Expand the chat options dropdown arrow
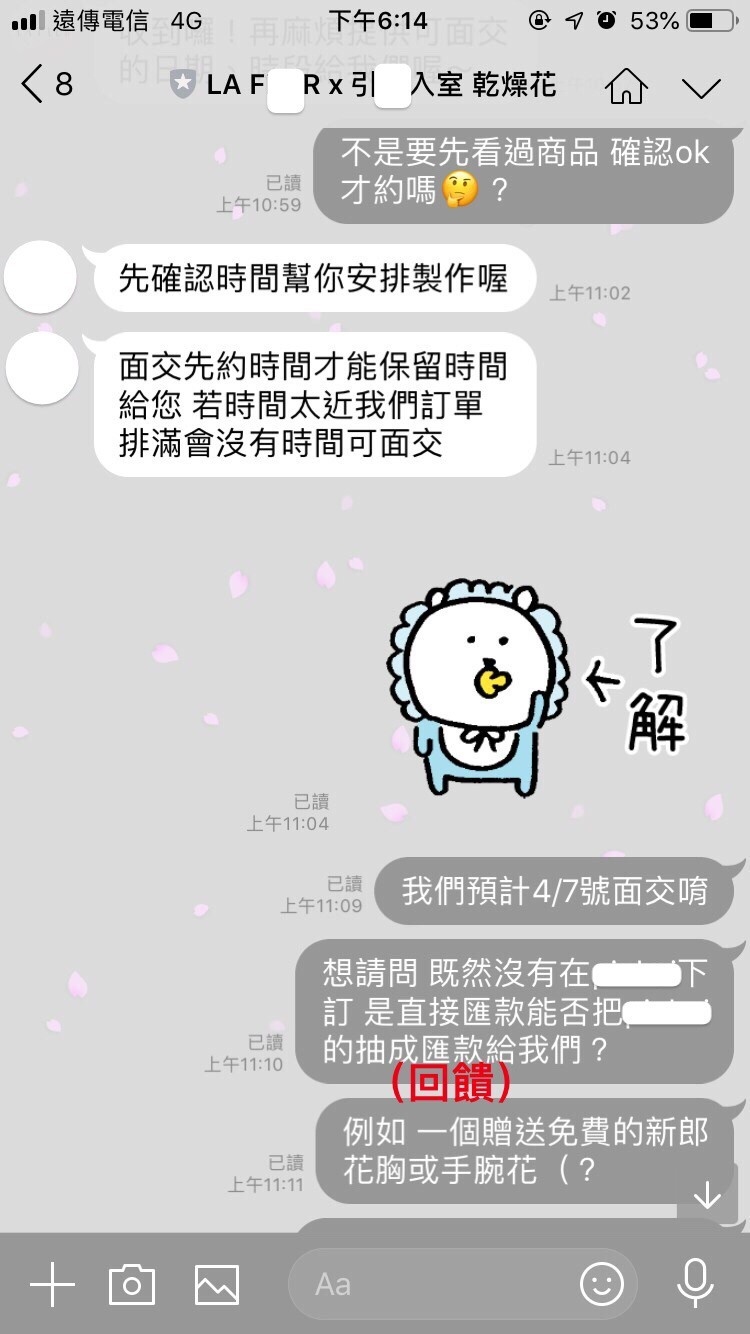The height and width of the screenshot is (1334, 750). (x=701, y=87)
